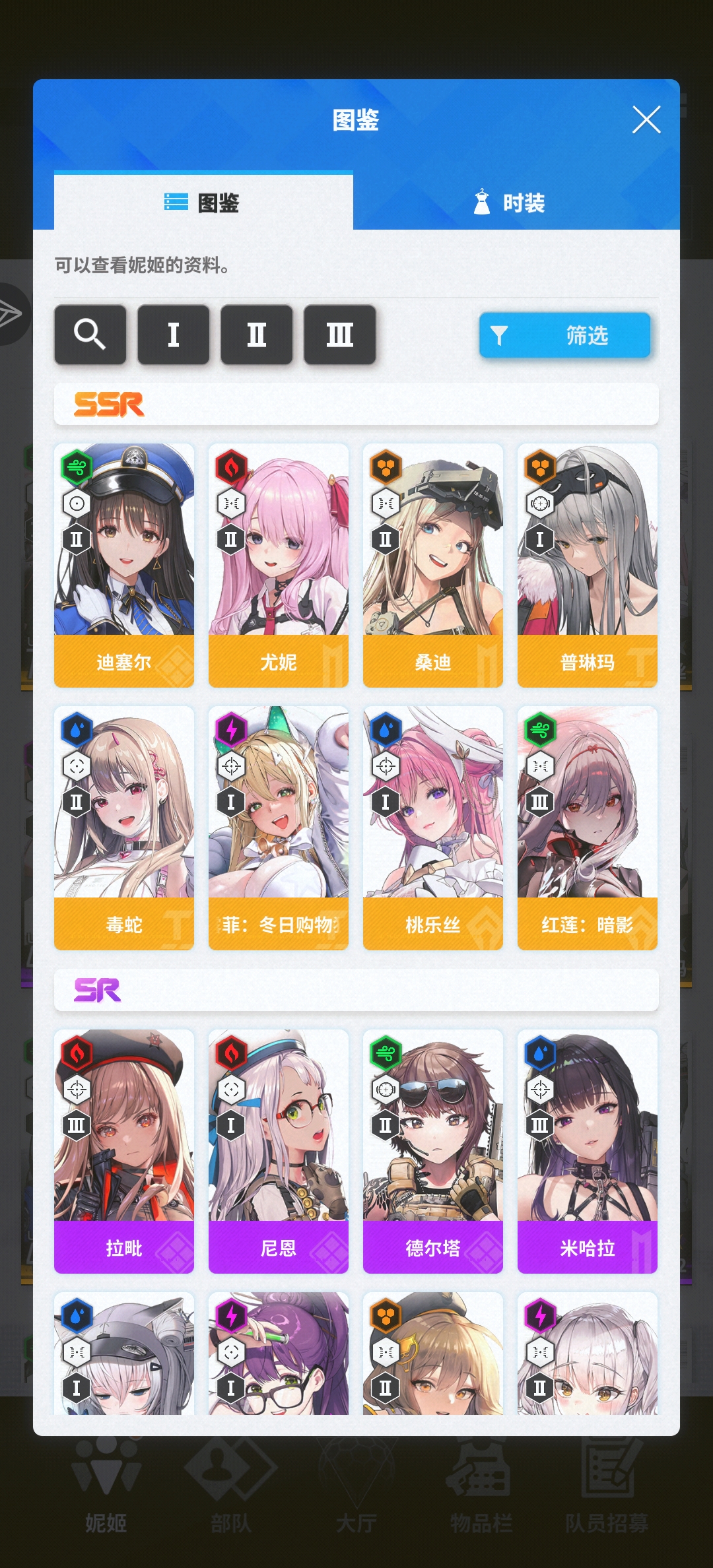Open 迪塞尔 character card
713x1568 pixels.
pyautogui.click(x=124, y=565)
